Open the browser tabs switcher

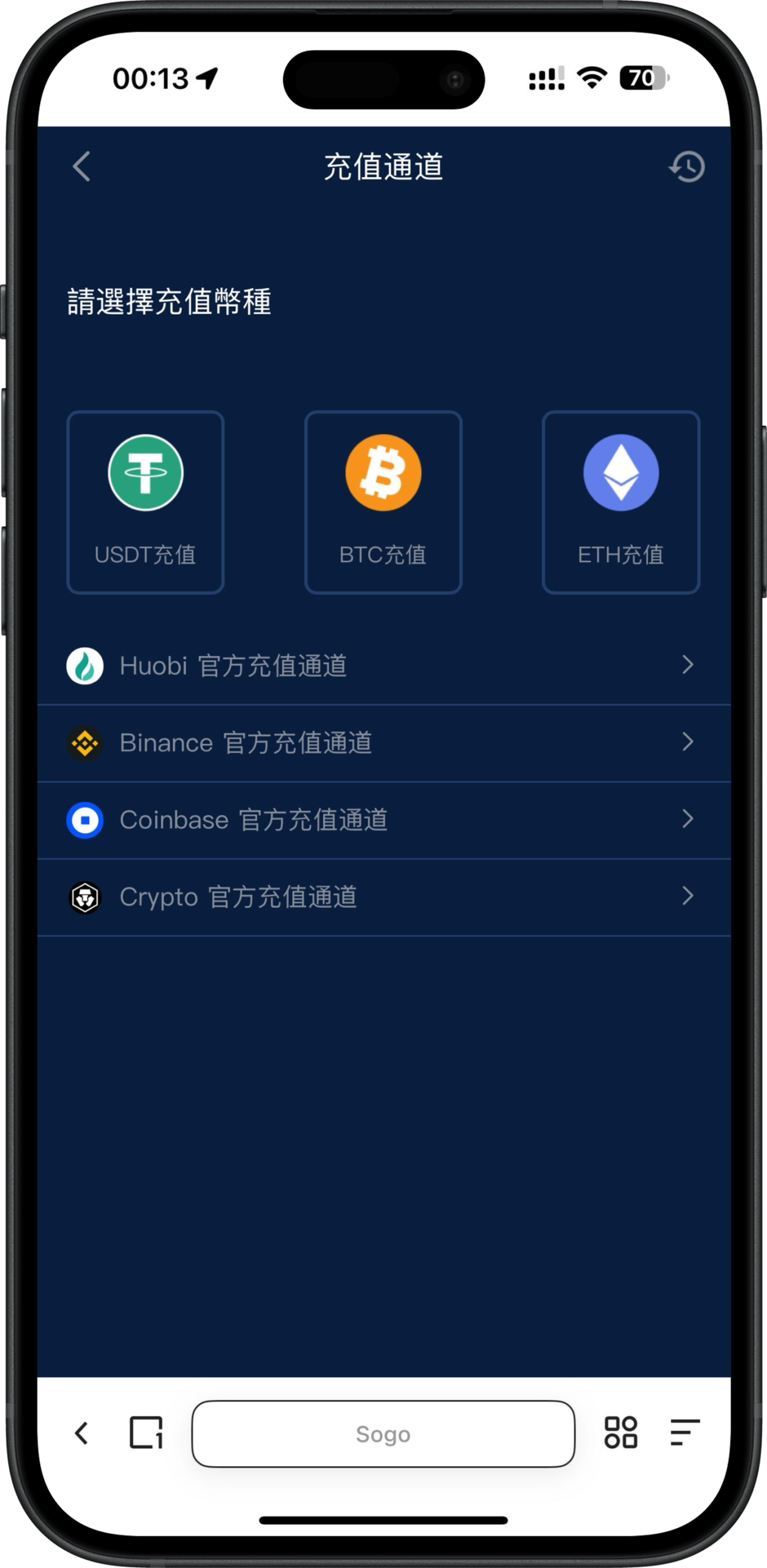tap(146, 1434)
